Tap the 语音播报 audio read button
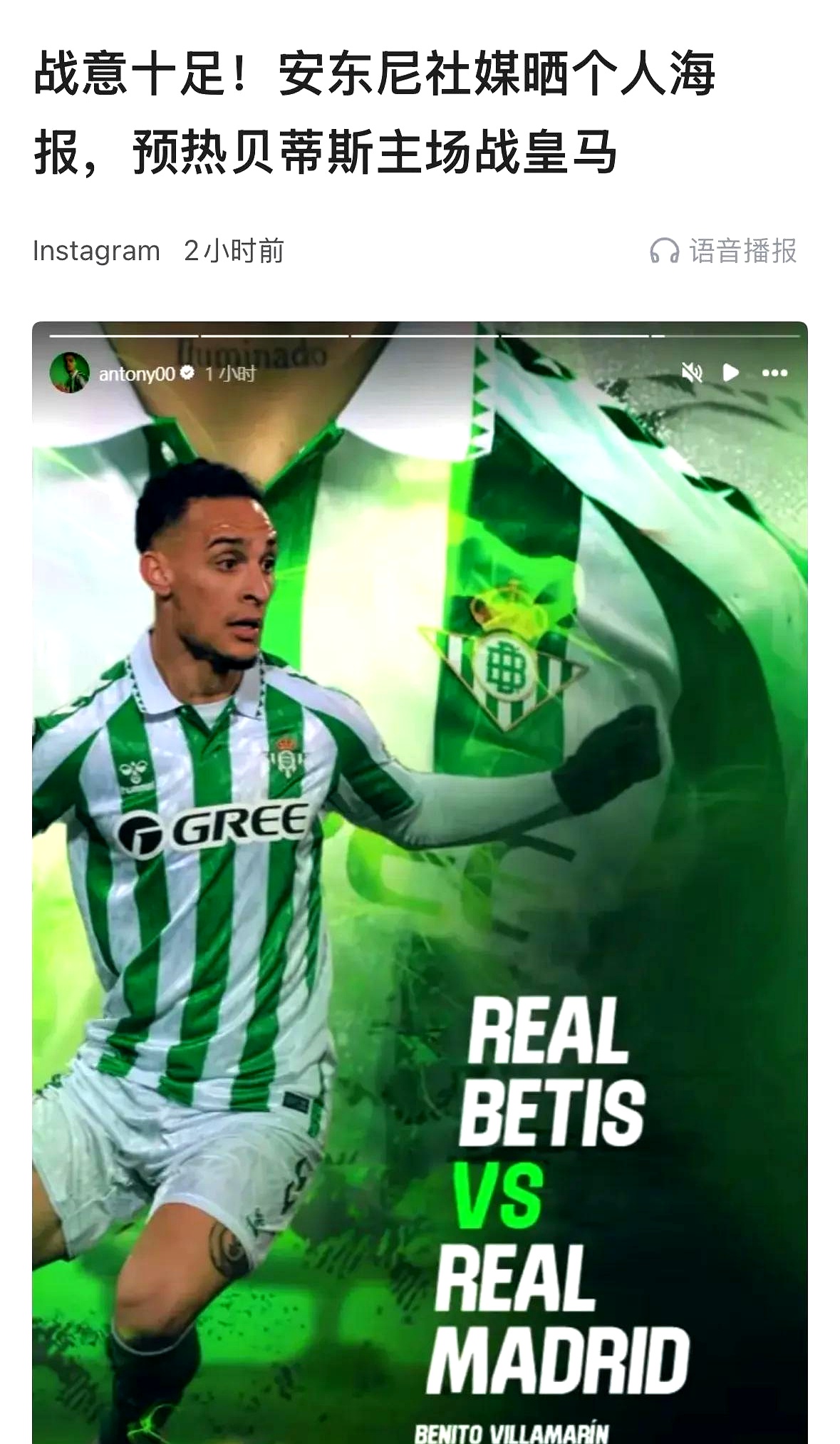 coord(724,251)
